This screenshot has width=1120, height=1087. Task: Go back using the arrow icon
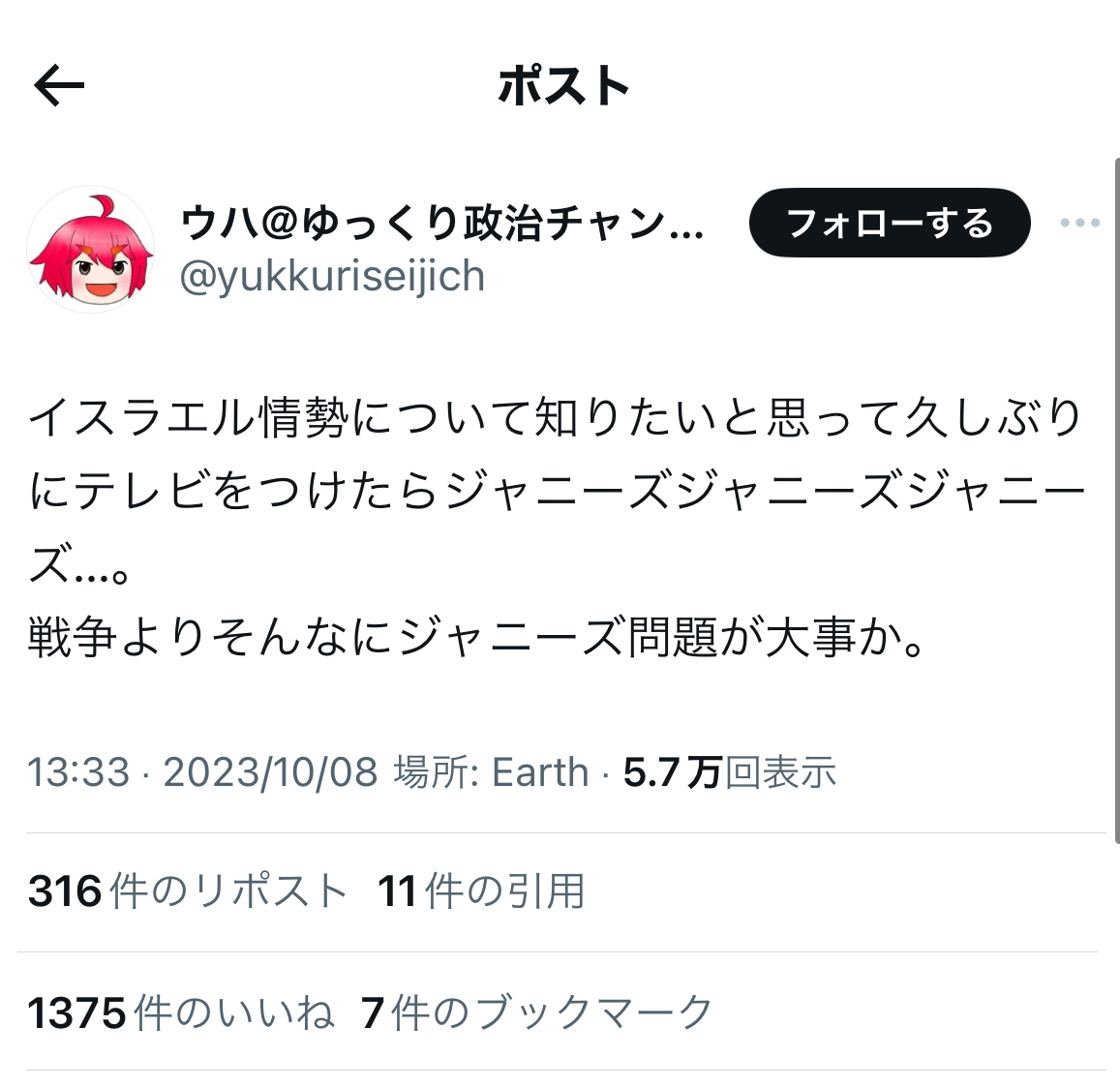(59, 87)
